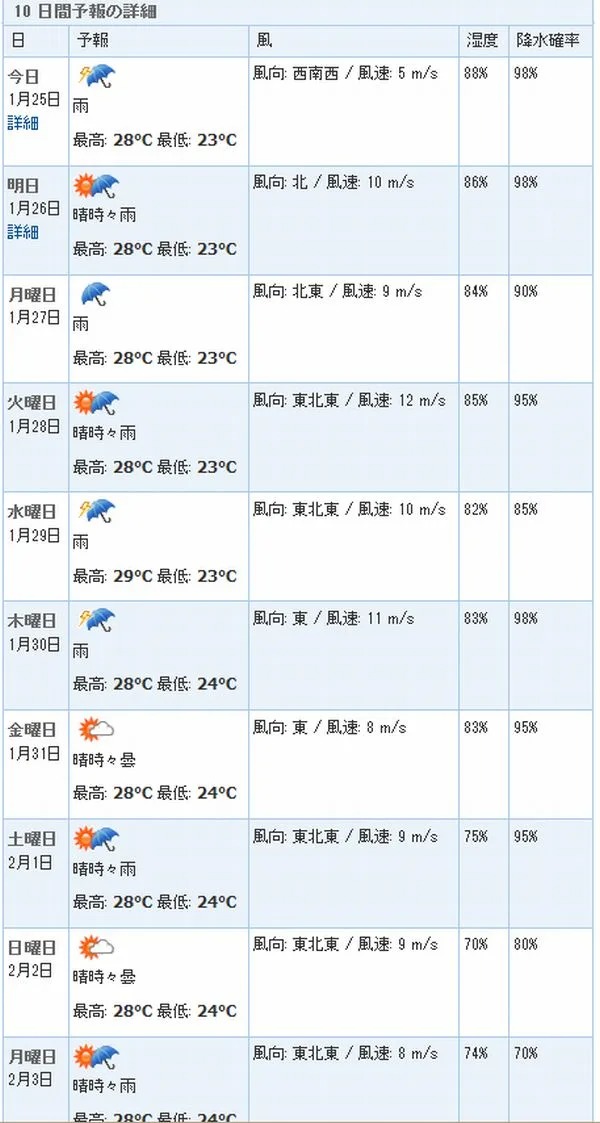Open the 詳細 link for 明日 1月26日
The image size is (600, 1123).
(x=23, y=232)
